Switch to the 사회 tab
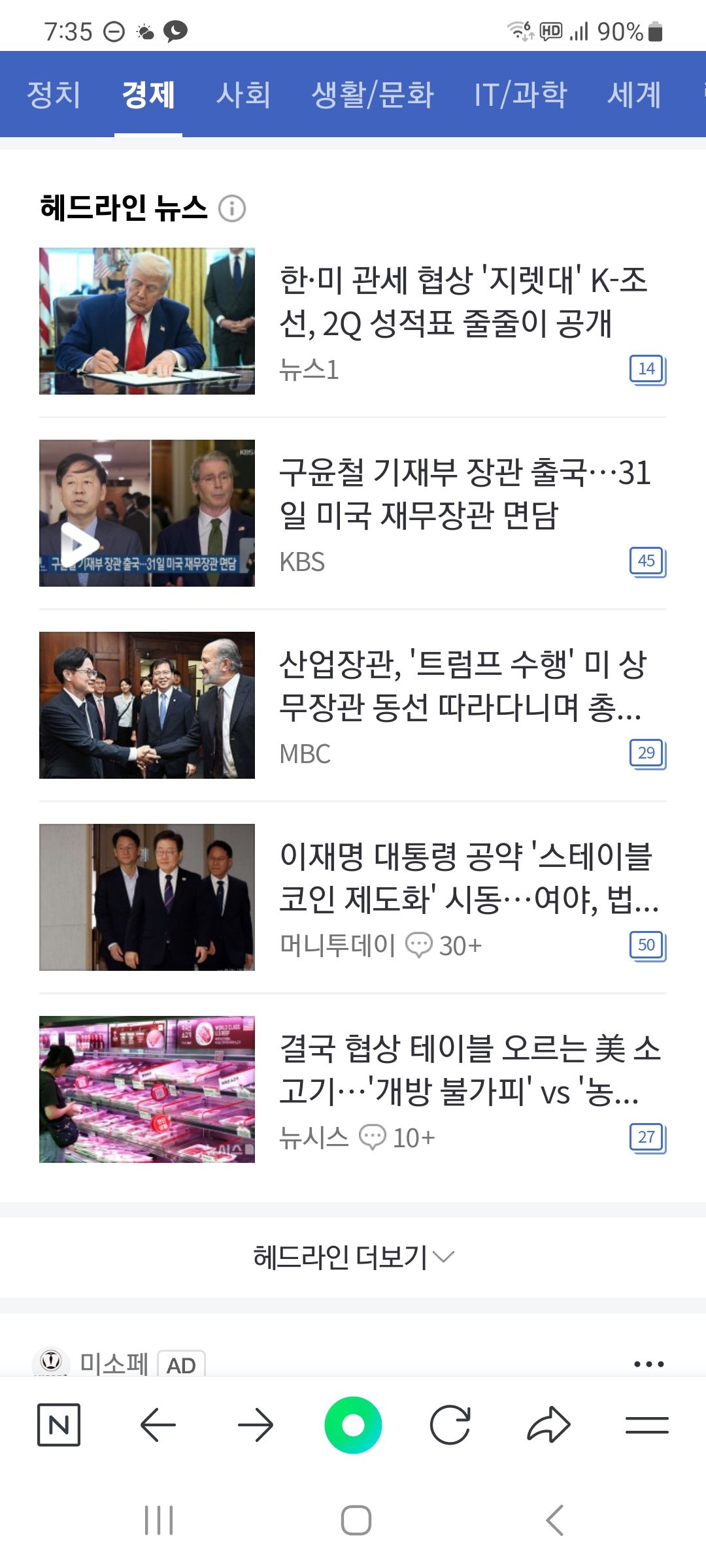The width and height of the screenshot is (706, 1568). click(243, 94)
